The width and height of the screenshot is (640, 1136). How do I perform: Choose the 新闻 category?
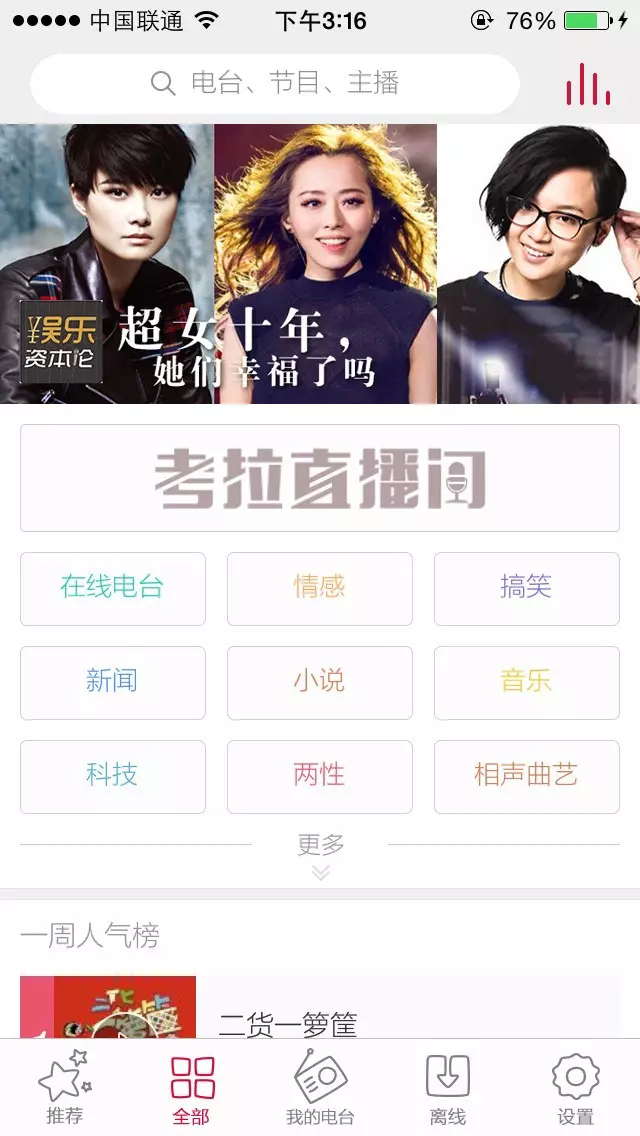(112, 682)
